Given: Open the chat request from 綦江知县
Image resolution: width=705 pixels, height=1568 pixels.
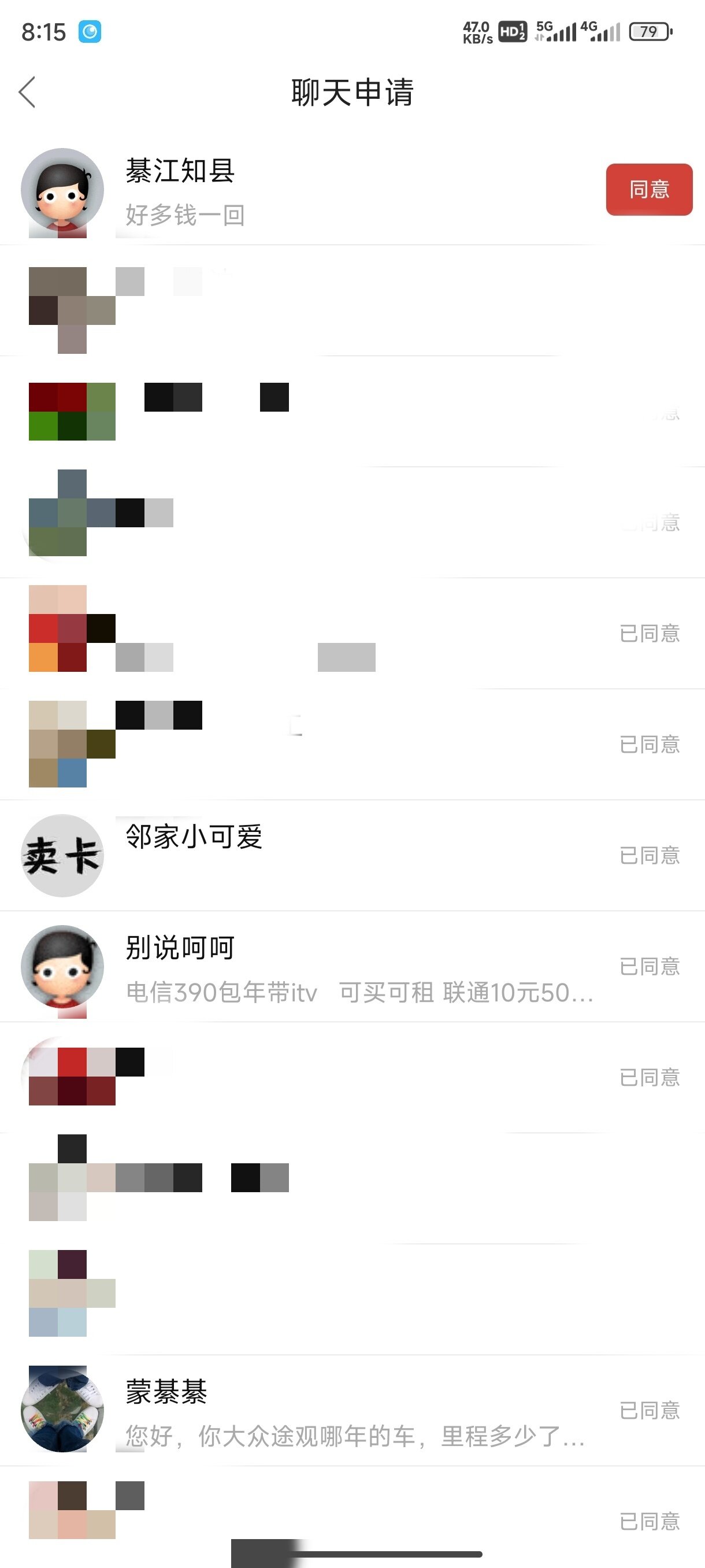Looking at the screenshot, I should 304,192.
